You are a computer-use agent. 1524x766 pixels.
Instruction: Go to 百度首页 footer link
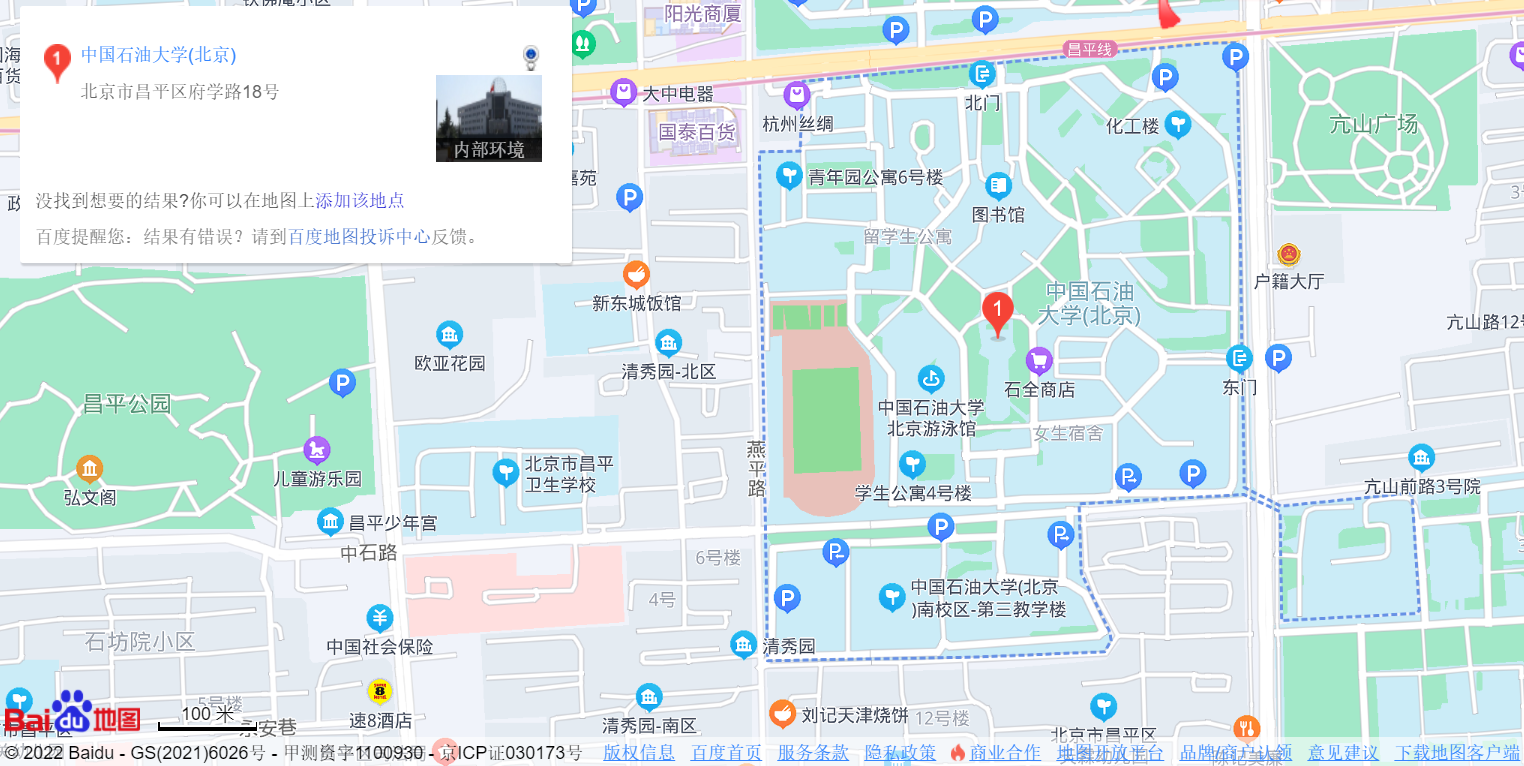[x=726, y=753]
